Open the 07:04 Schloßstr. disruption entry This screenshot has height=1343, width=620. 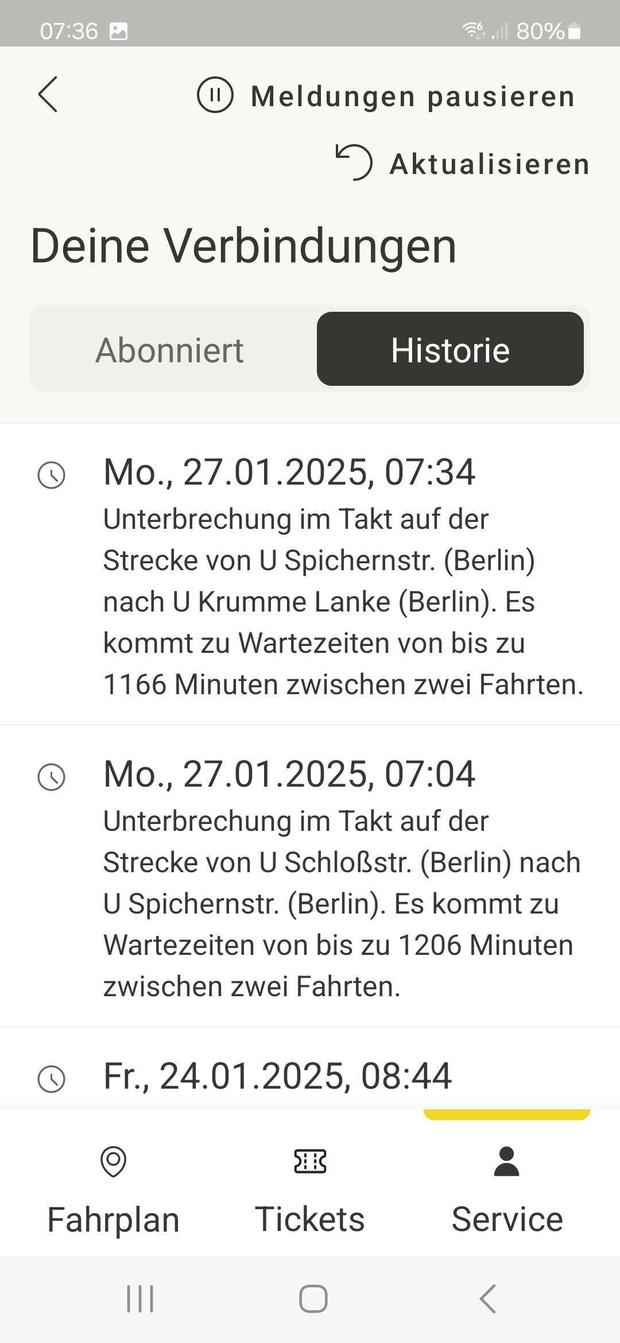310,877
